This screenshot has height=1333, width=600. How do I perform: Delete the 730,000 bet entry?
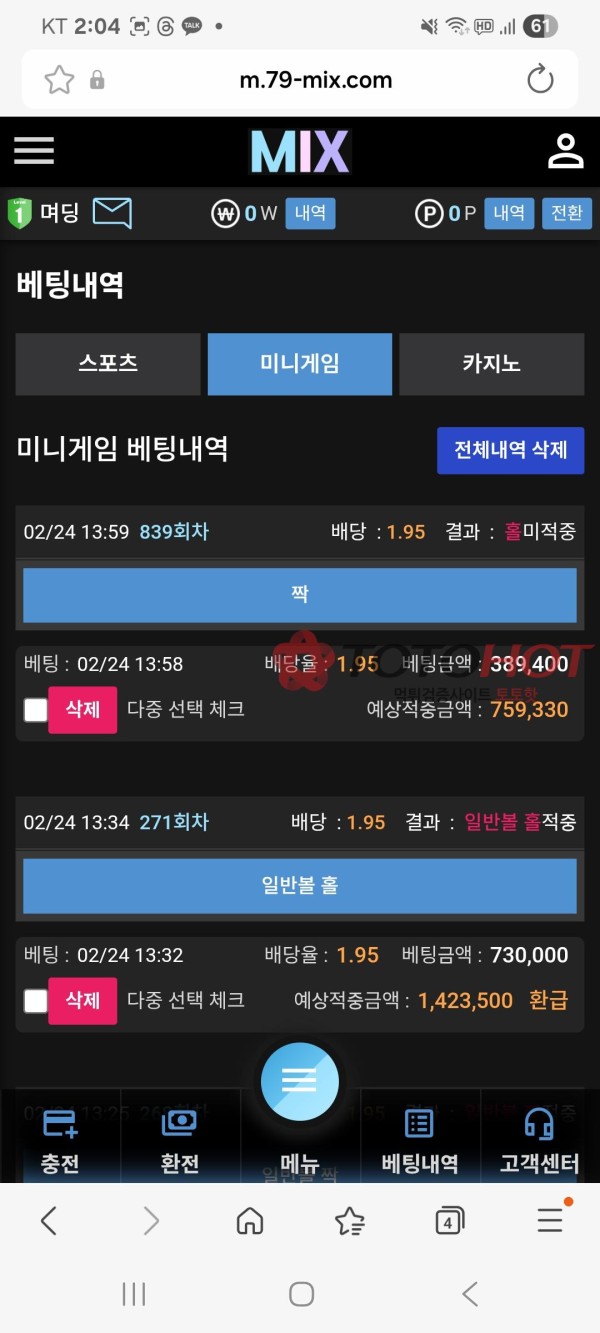click(x=82, y=1001)
